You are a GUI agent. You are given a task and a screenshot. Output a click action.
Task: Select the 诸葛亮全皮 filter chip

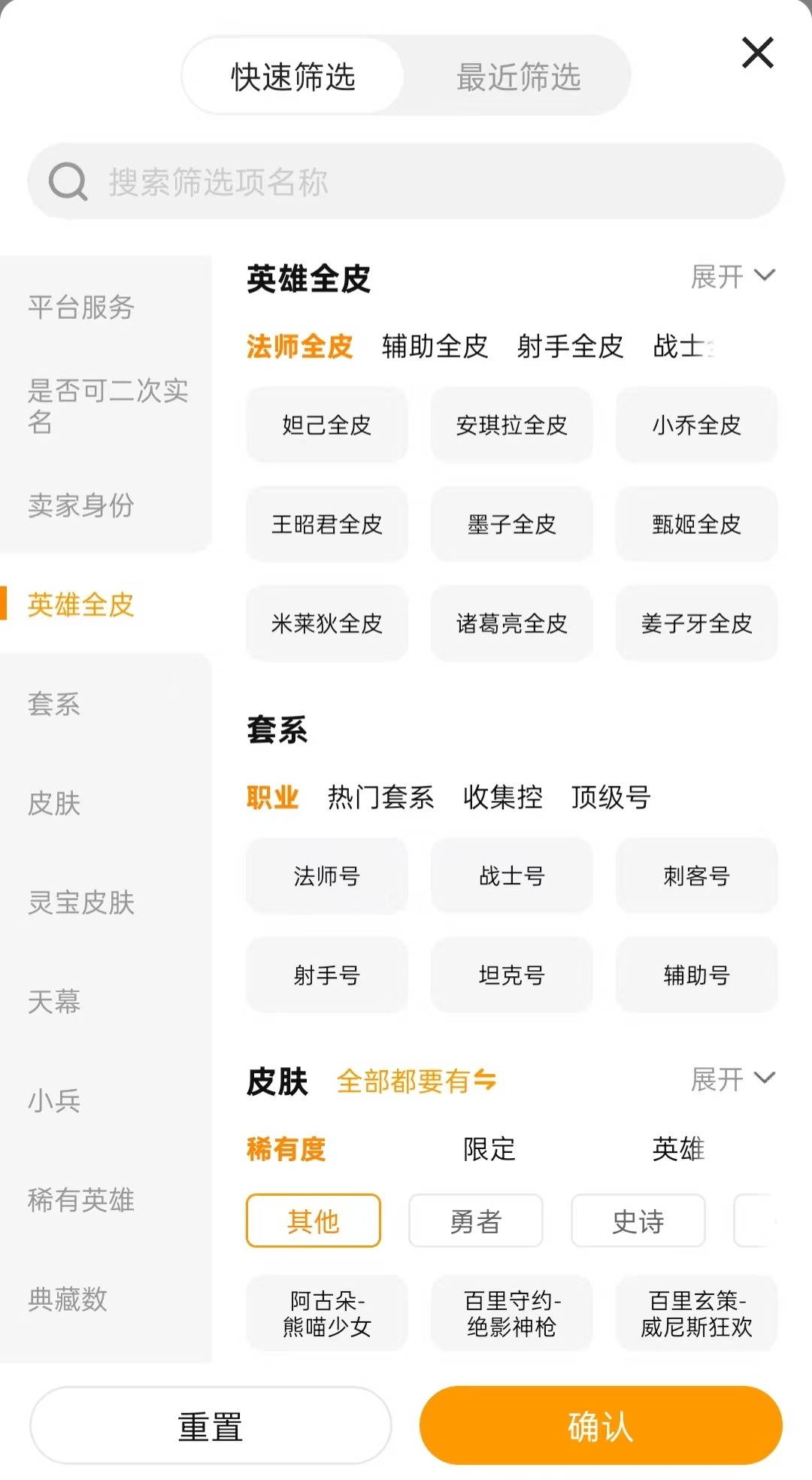click(x=511, y=623)
